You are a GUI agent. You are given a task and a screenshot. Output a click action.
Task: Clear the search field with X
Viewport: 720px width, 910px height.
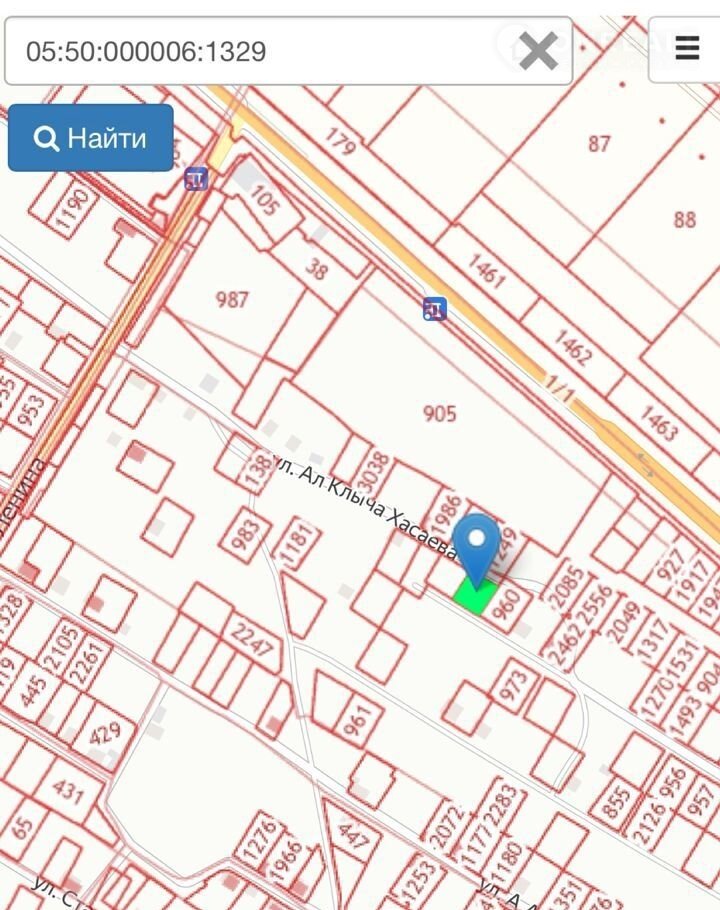pyautogui.click(x=538, y=50)
